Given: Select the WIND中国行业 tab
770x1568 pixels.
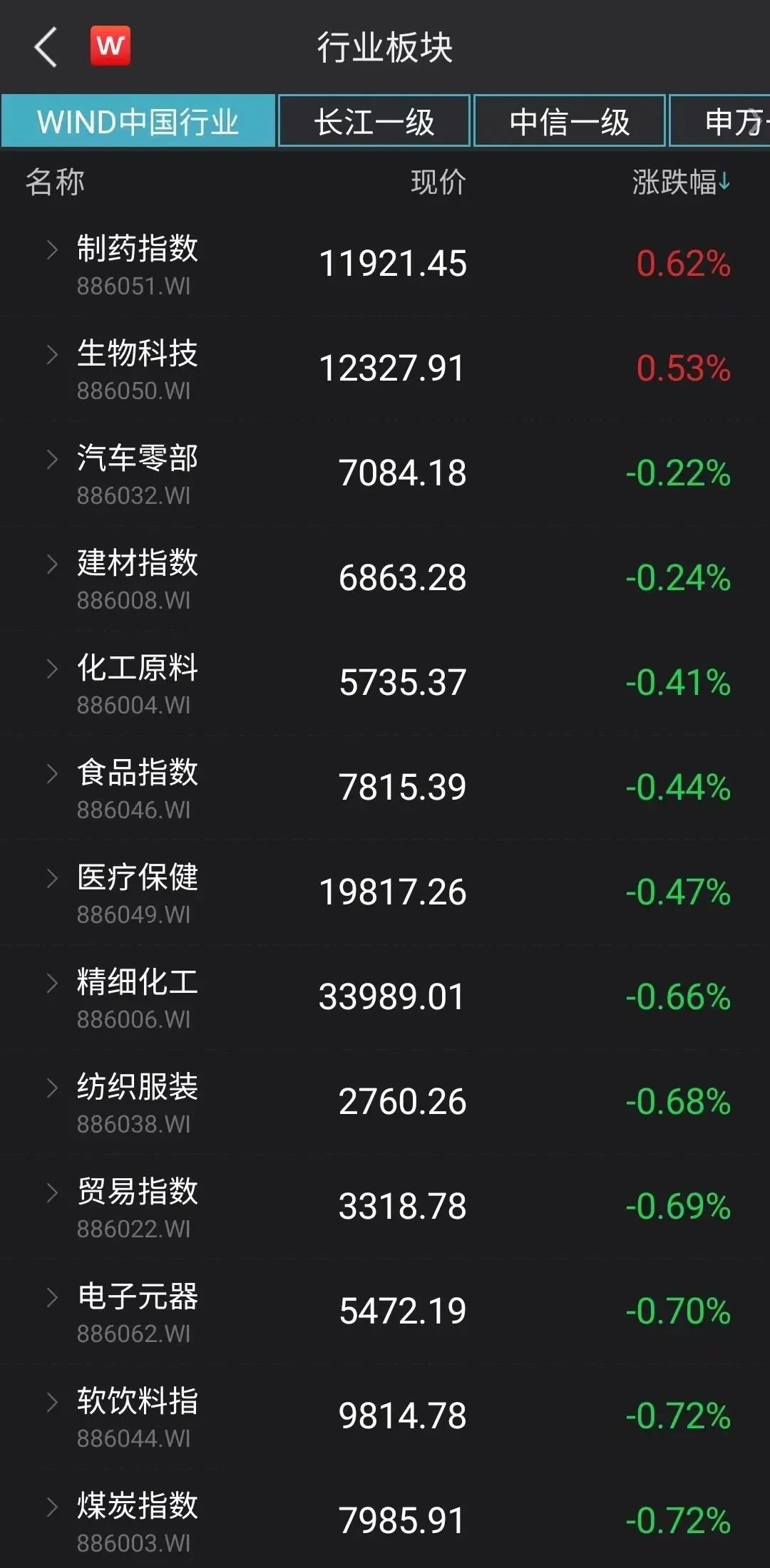Looking at the screenshot, I should (x=138, y=121).
